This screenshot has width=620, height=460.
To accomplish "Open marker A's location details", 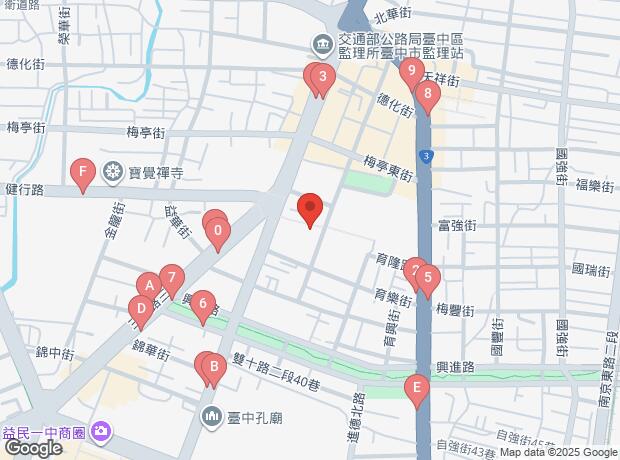I will (x=149, y=286).
